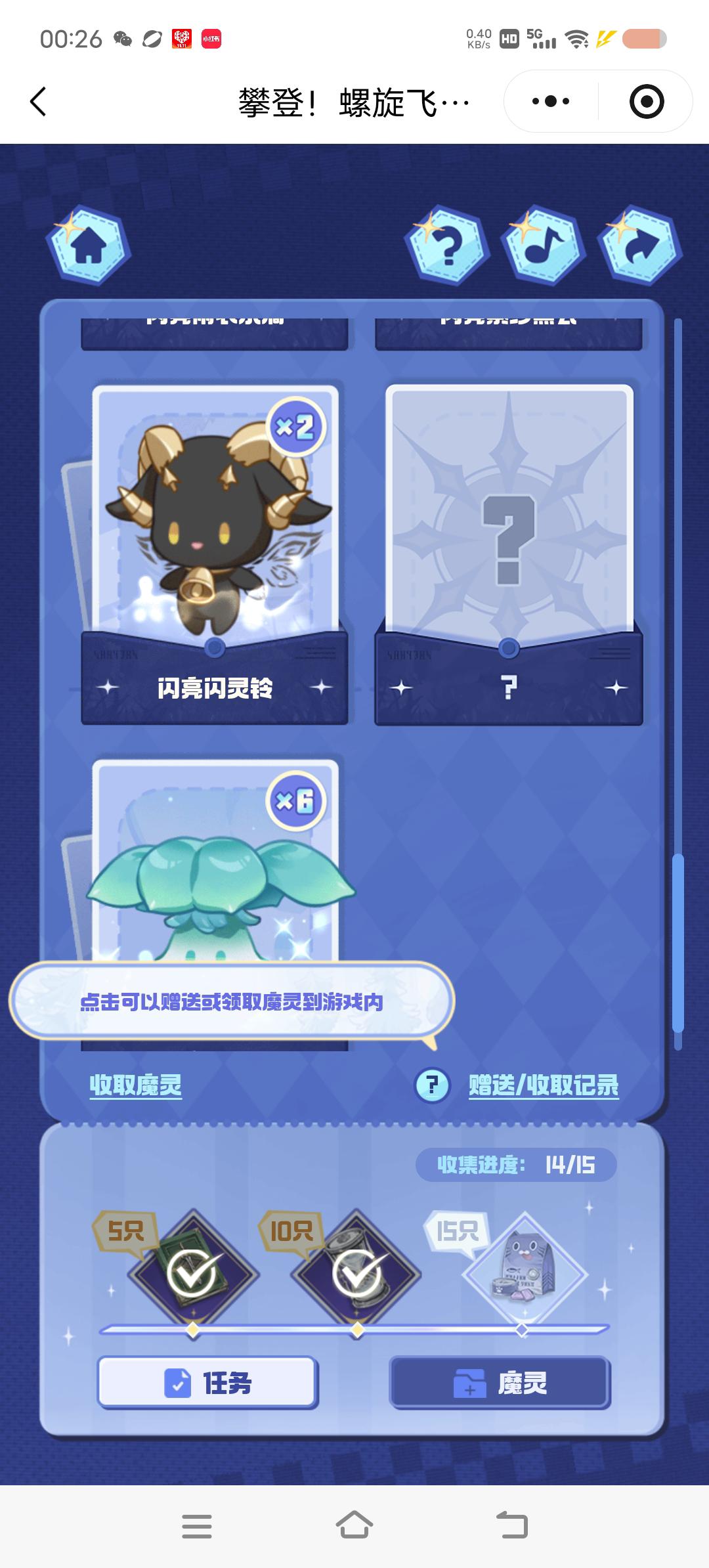Viewport: 709px width, 1568px height.
Task: Open the 任务 button
Action: point(207,1383)
